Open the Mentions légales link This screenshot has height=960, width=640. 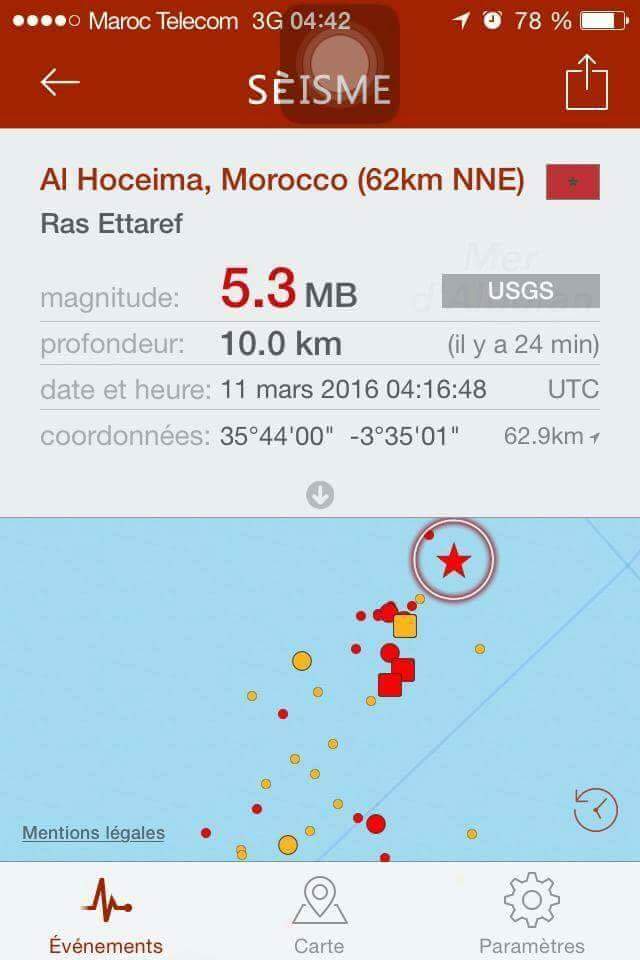[93, 832]
